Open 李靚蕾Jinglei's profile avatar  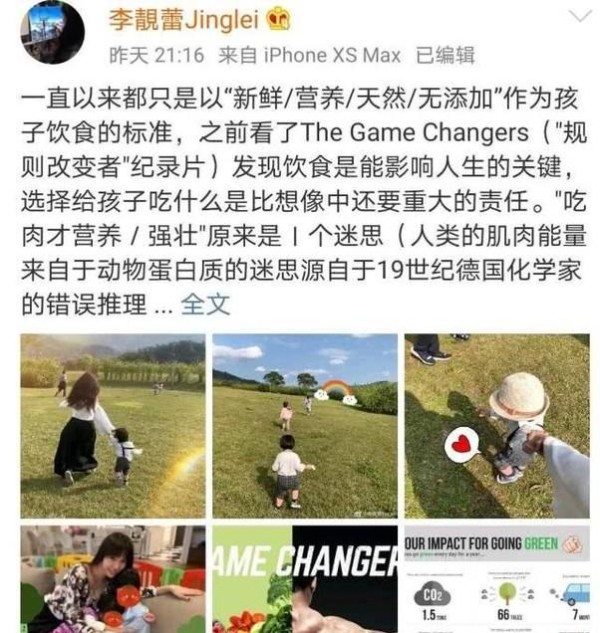[52, 33]
